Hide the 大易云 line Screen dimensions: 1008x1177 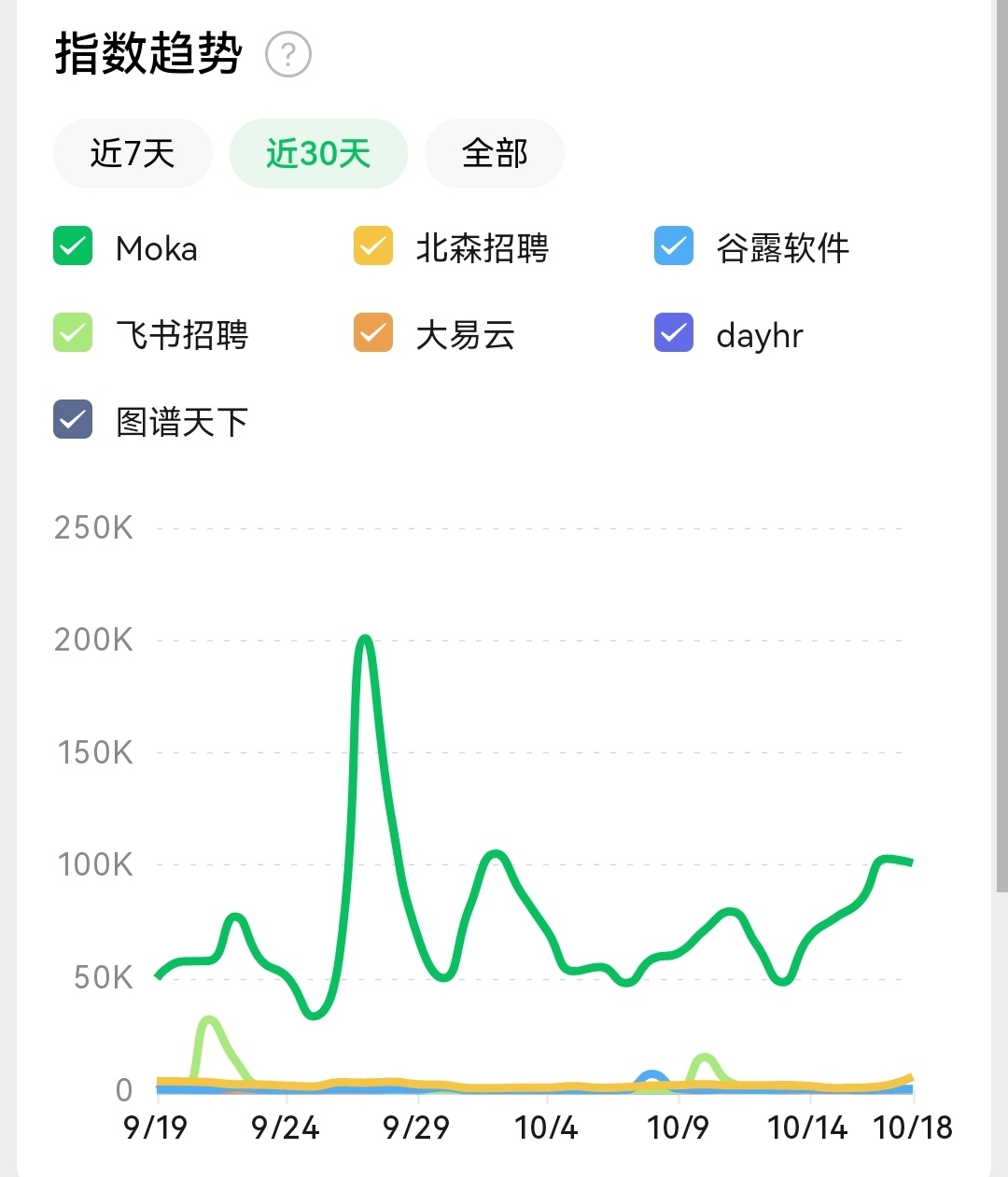point(373,333)
